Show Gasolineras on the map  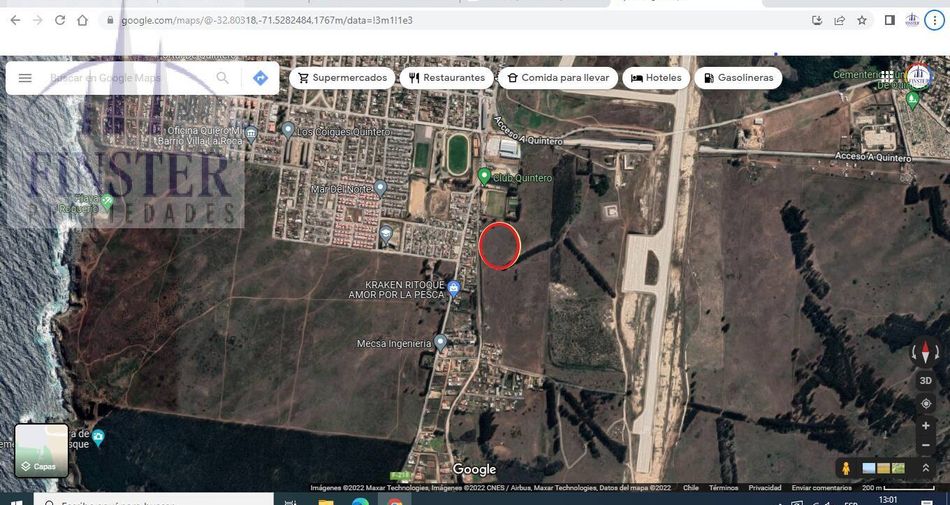tap(738, 78)
